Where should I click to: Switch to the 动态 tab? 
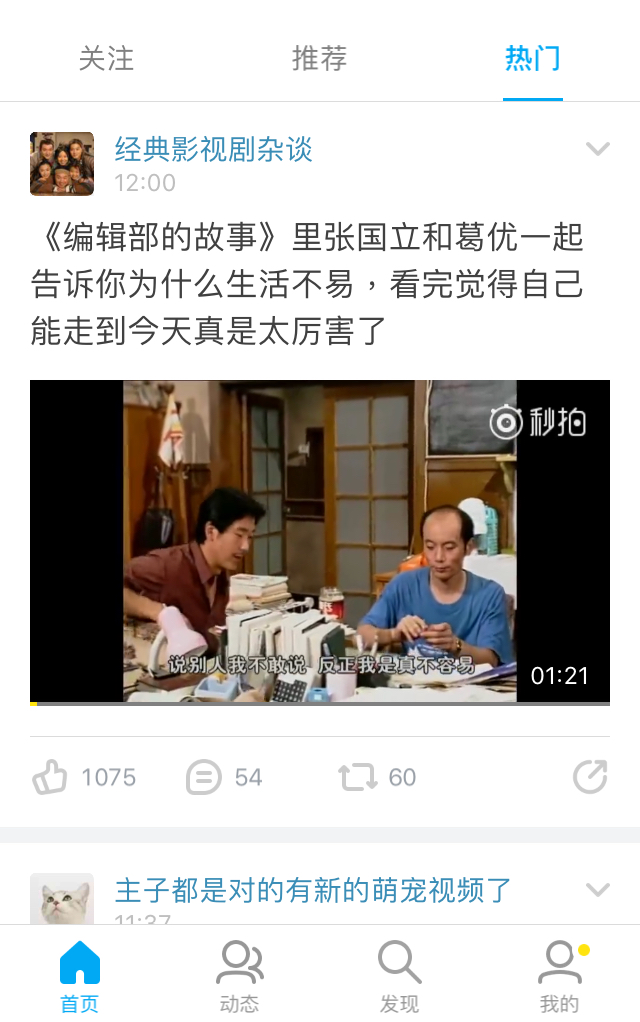coord(240,976)
